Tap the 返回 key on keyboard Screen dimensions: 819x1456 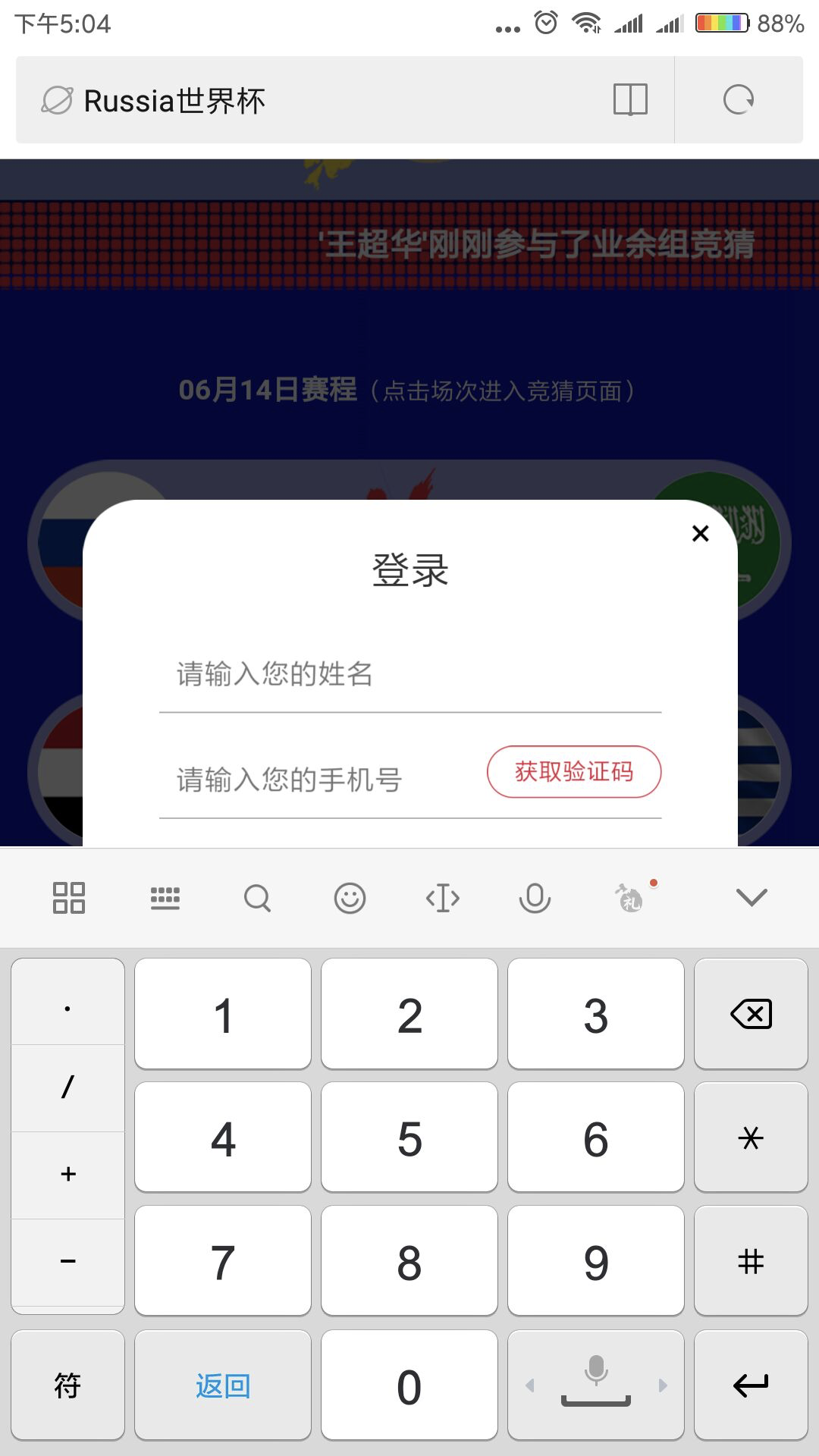[223, 1385]
